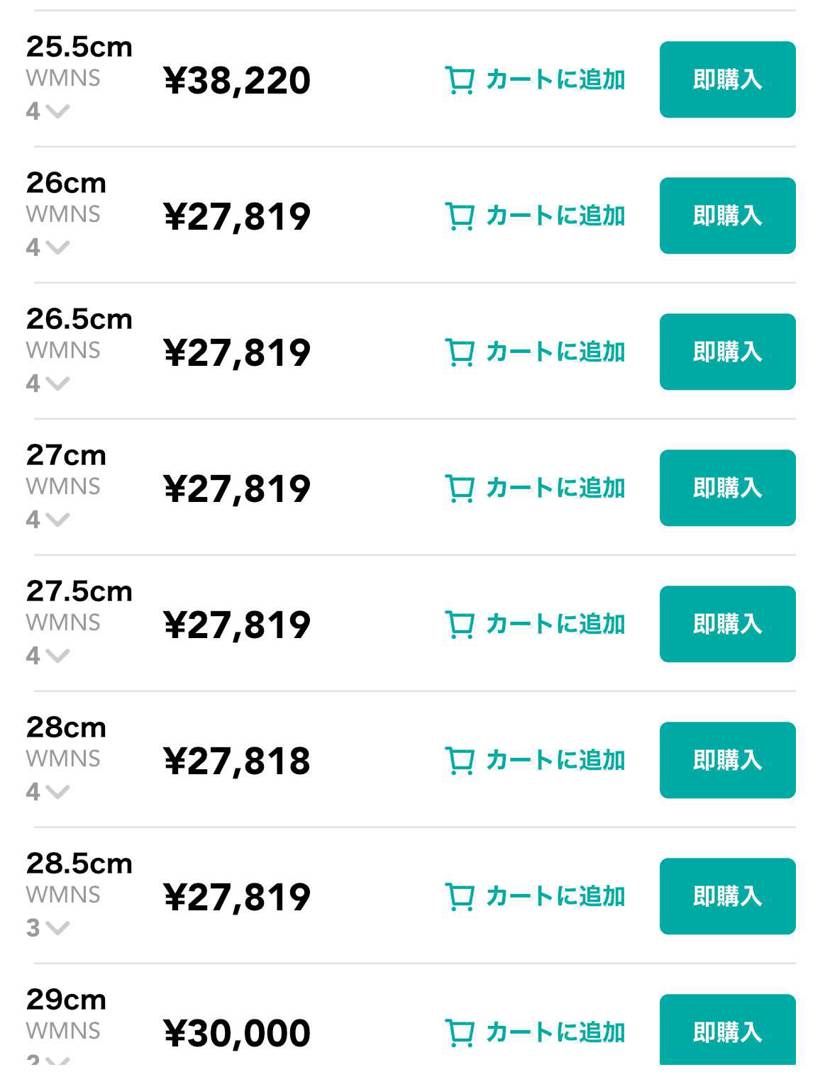Image resolution: width=830 pixels, height=1089 pixels.
Task: Add the 27.5cm size to cart
Action: click(x=535, y=624)
